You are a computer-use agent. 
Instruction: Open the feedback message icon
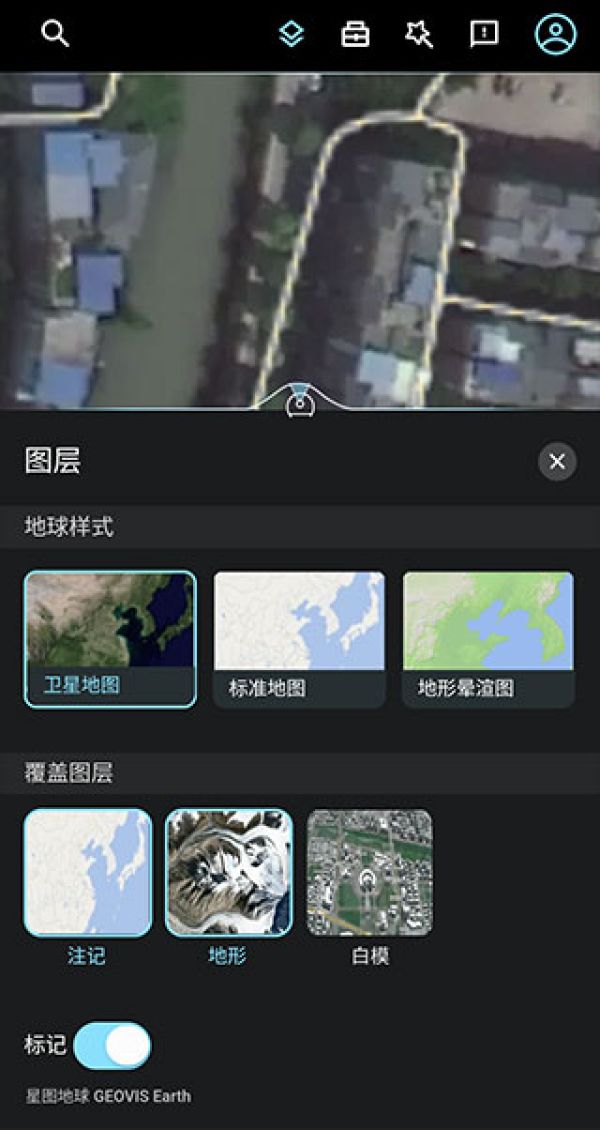tap(484, 34)
